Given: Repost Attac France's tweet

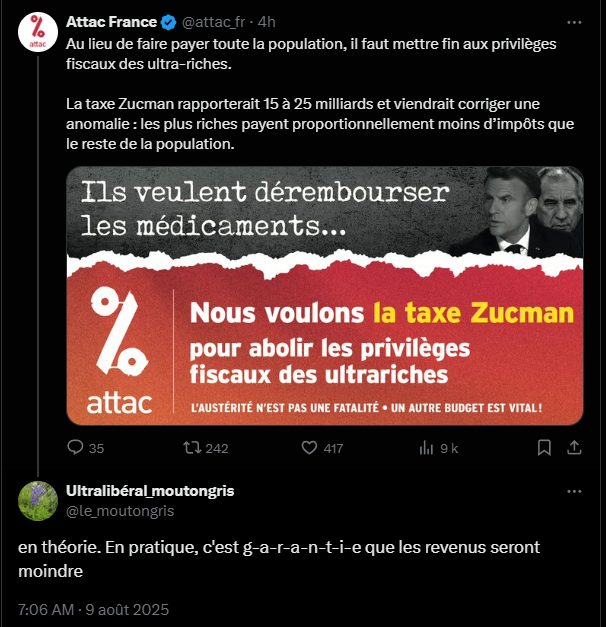Looking at the screenshot, I should [186, 448].
